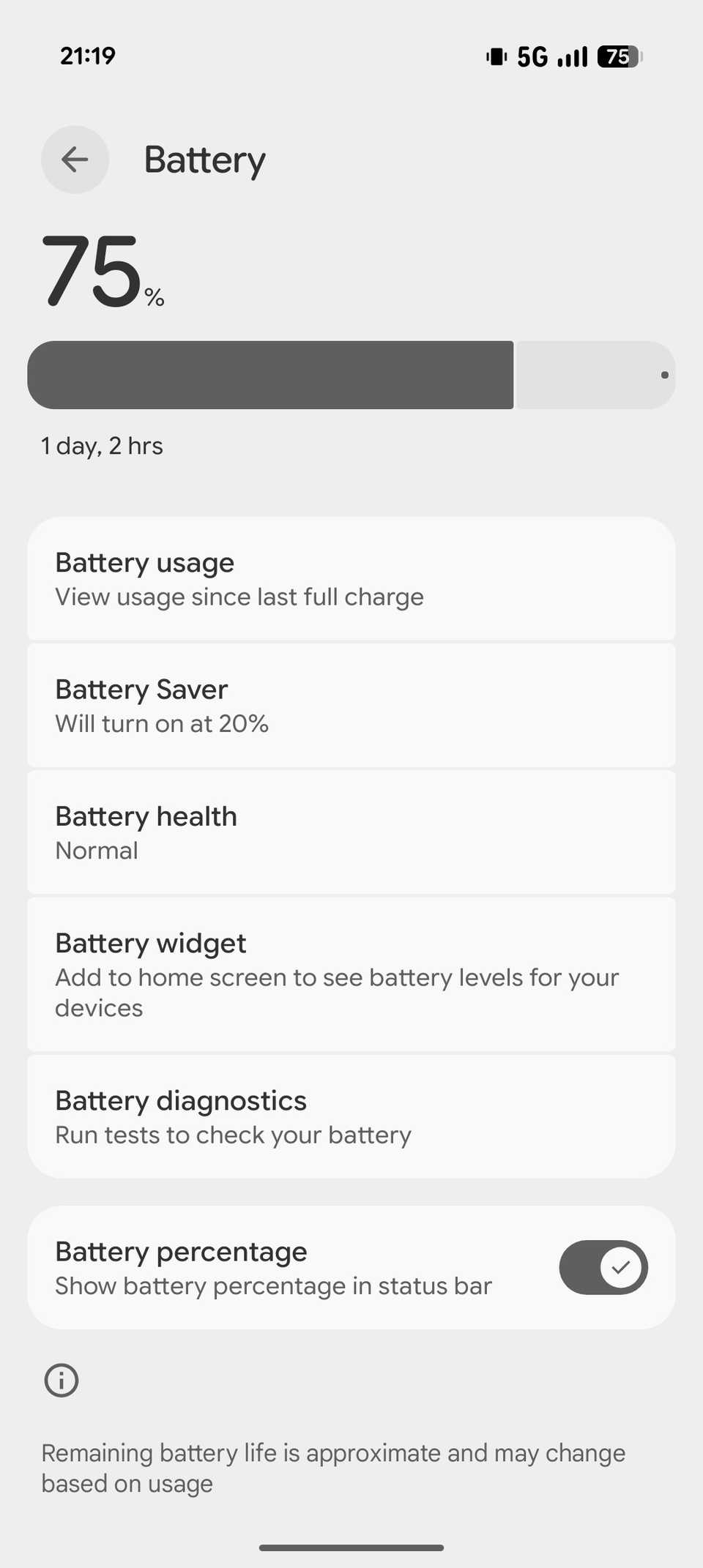Select Battery health showing Normal
The width and height of the screenshot is (703, 1568).
[x=351, y=832]
